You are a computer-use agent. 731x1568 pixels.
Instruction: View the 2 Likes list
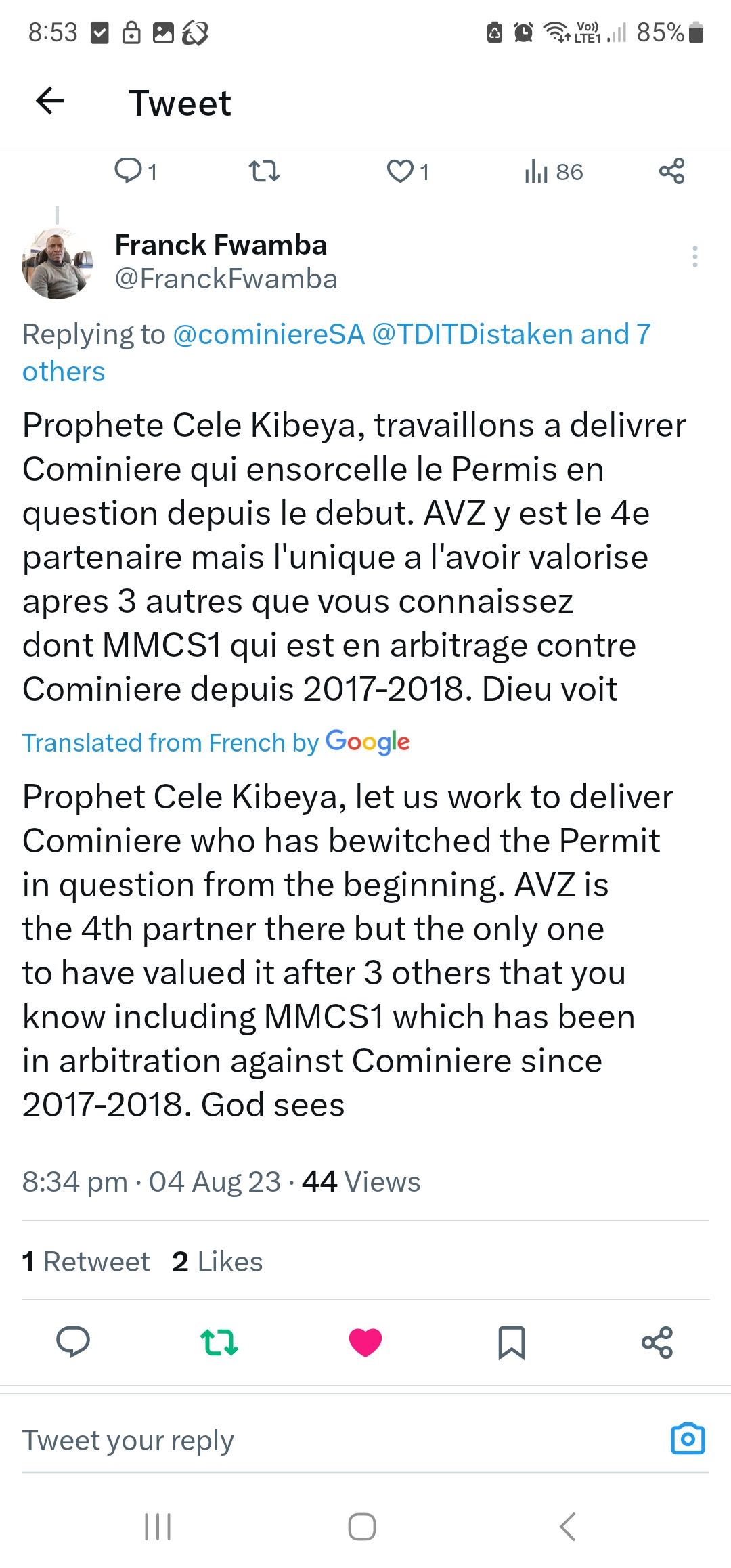point(217,1262)
